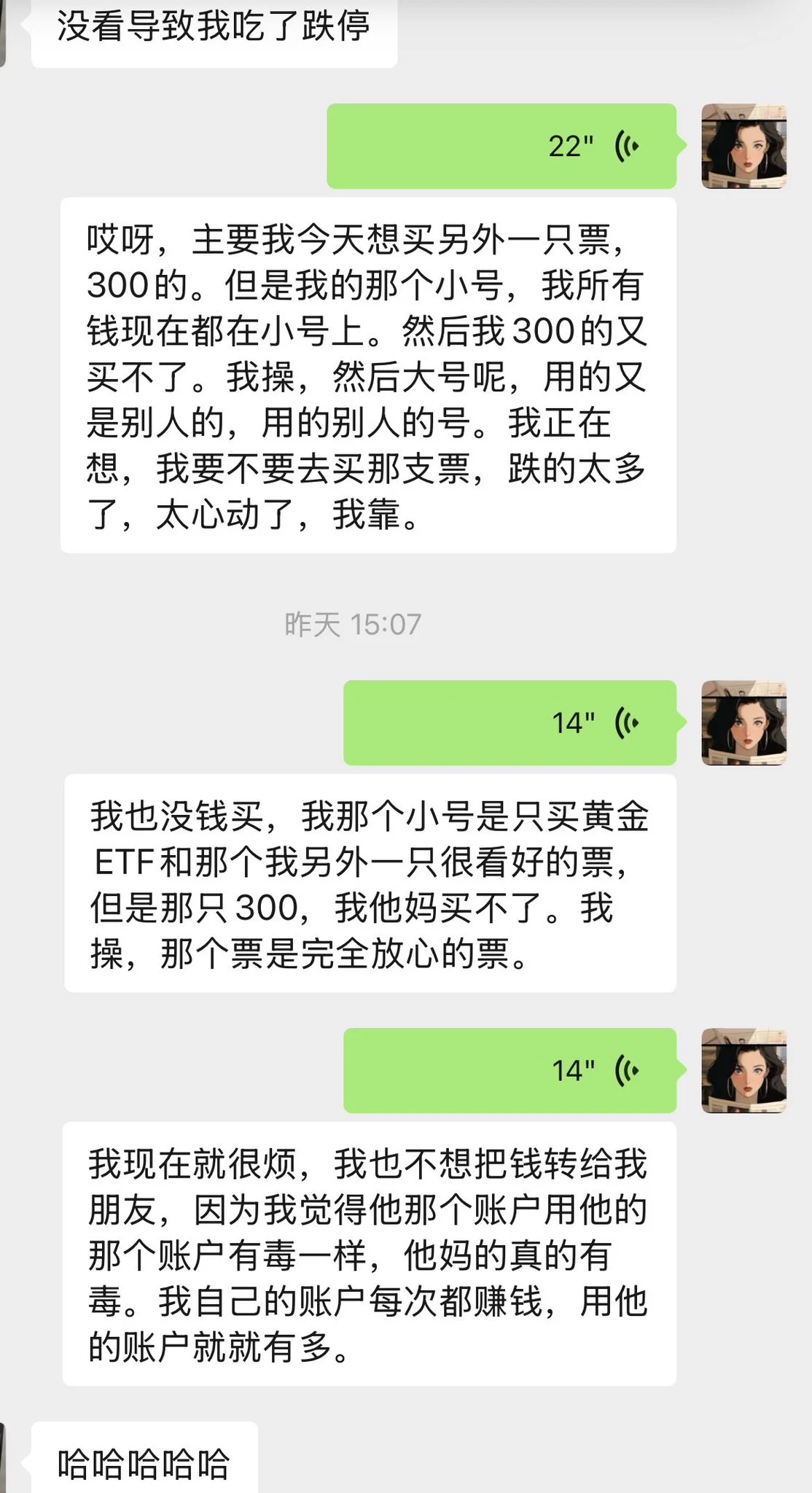The width and height of the screenshot is (812, 1493).
Task: Play the 14-second voice message above the 黄金ETF transcript
Action: pos(510,722)
